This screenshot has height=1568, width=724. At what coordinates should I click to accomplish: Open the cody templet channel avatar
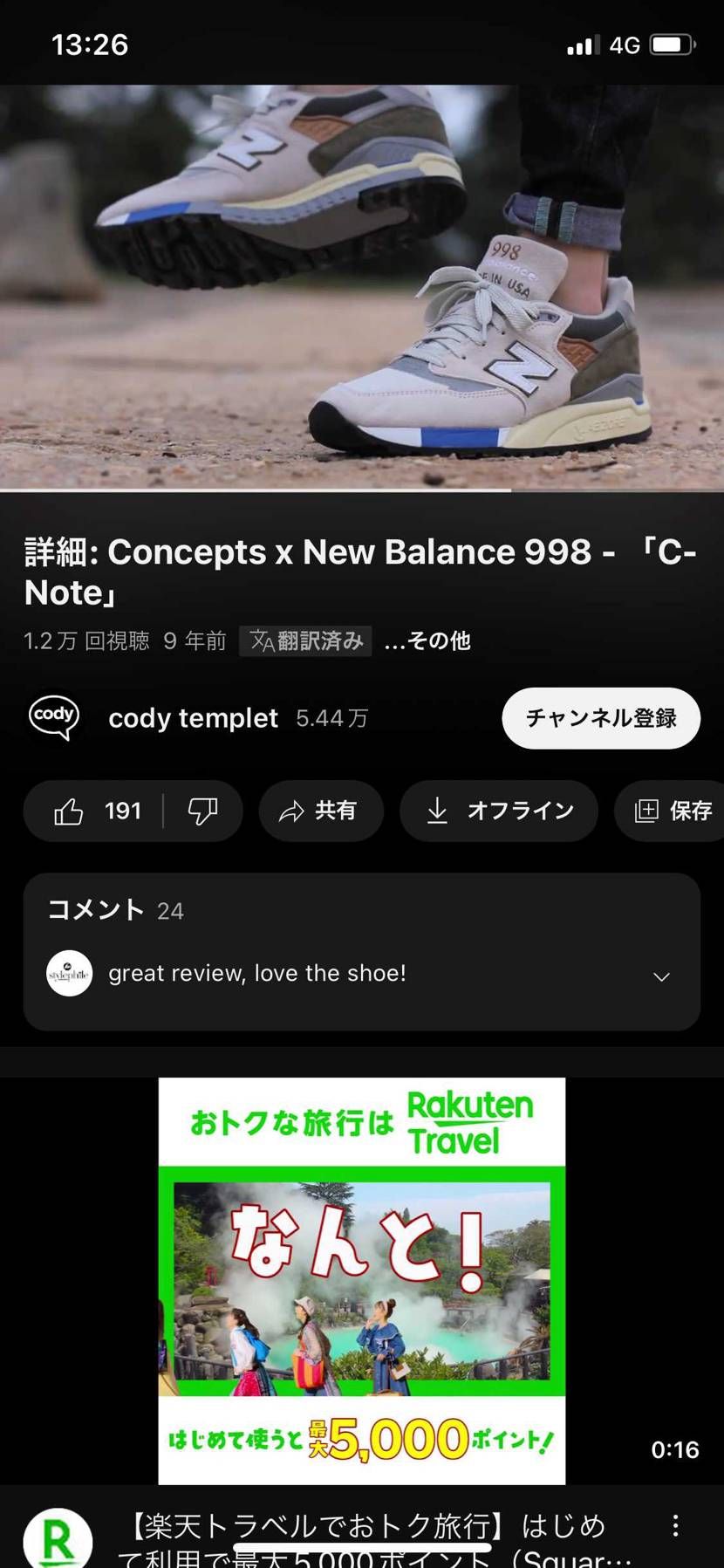click(x=53, y=717)
